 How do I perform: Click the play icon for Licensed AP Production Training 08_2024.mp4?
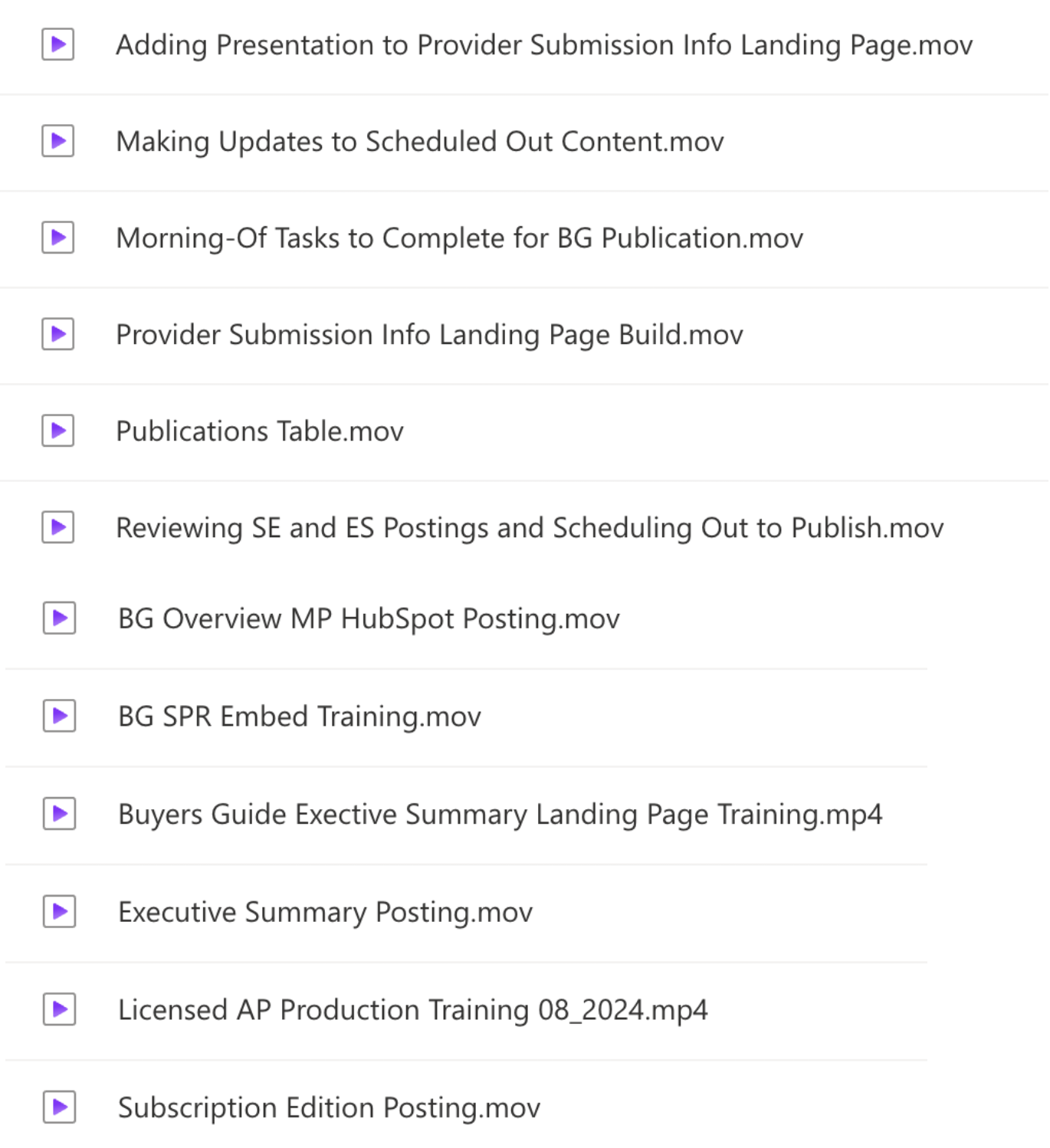[57, 1009]
